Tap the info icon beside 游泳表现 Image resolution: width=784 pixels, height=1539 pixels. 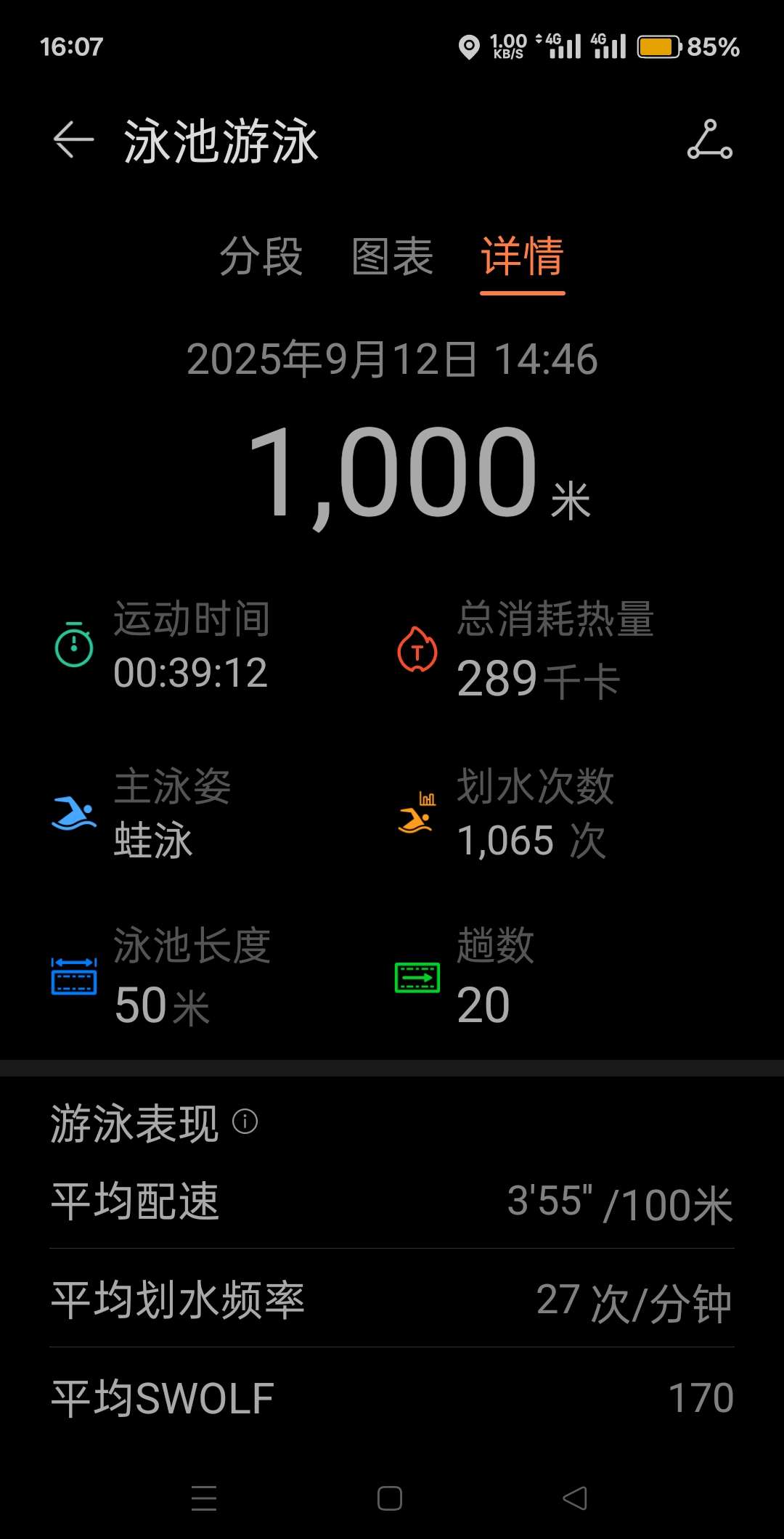[245, 1122]
